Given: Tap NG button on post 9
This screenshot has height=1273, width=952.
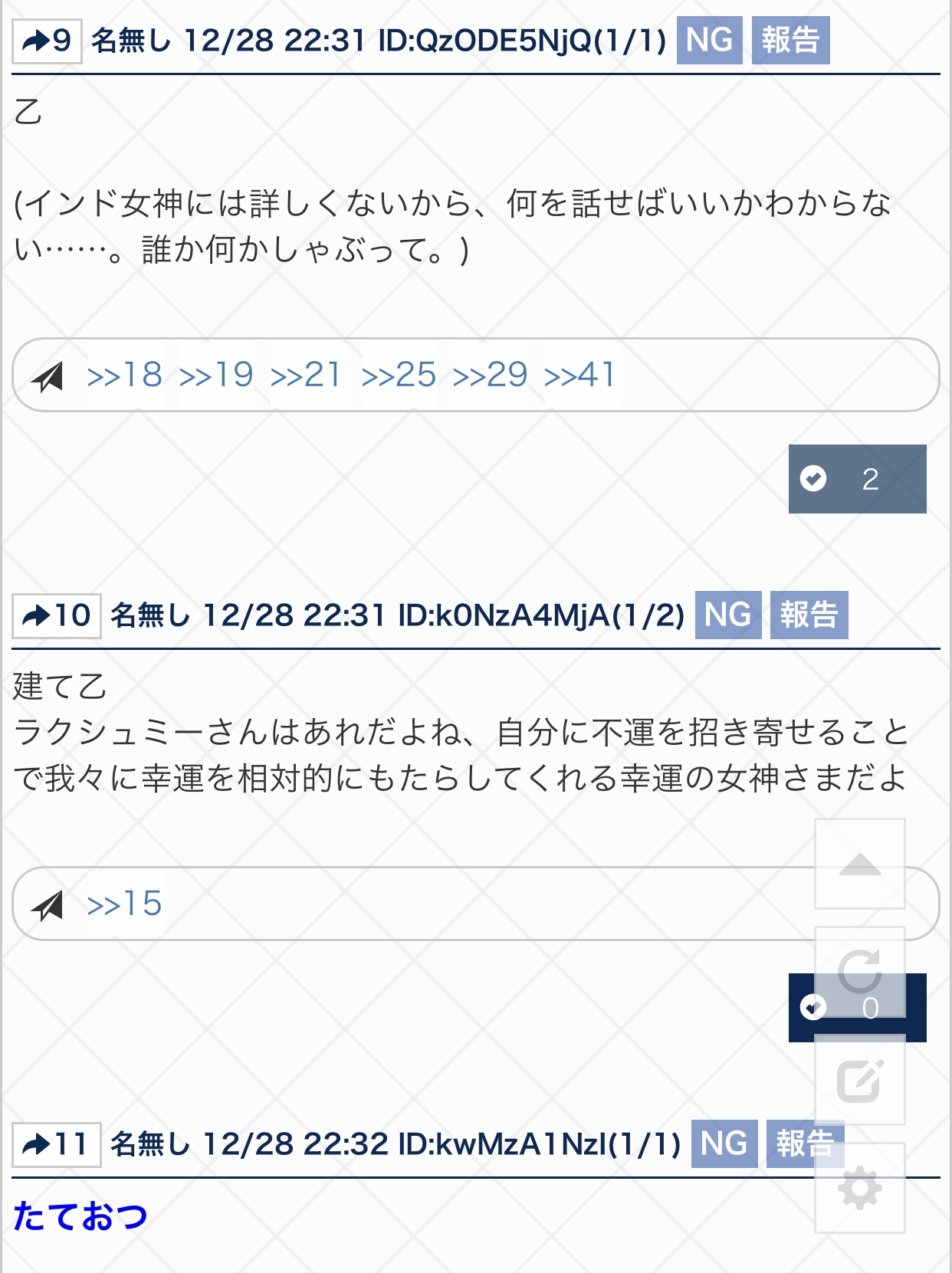Looking at the screenshot, I should coord(709,40).
